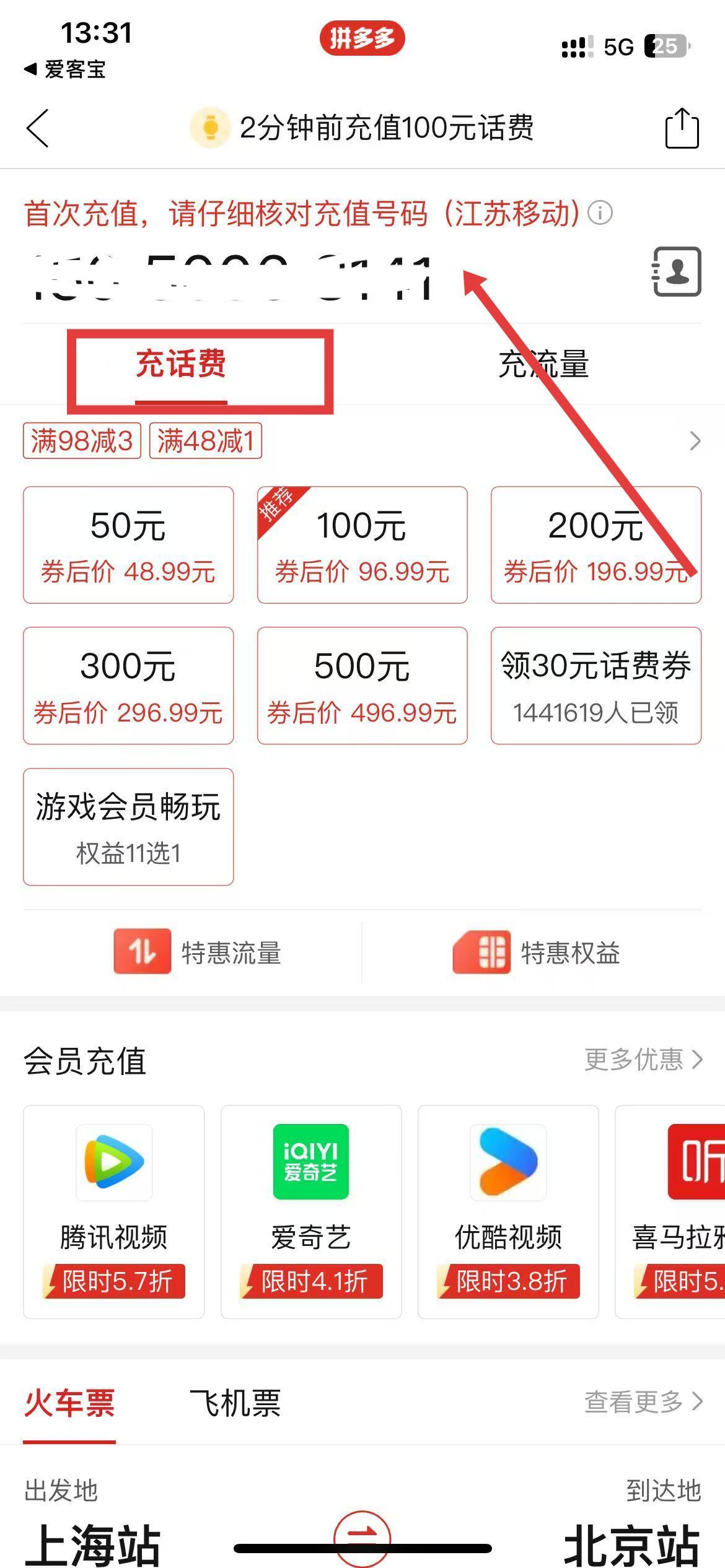Image resolution: width=725 pixels, height=1568 pixels.
Task: Claim the 领30元话费券 coupon
Action: (x=595, y=686)
